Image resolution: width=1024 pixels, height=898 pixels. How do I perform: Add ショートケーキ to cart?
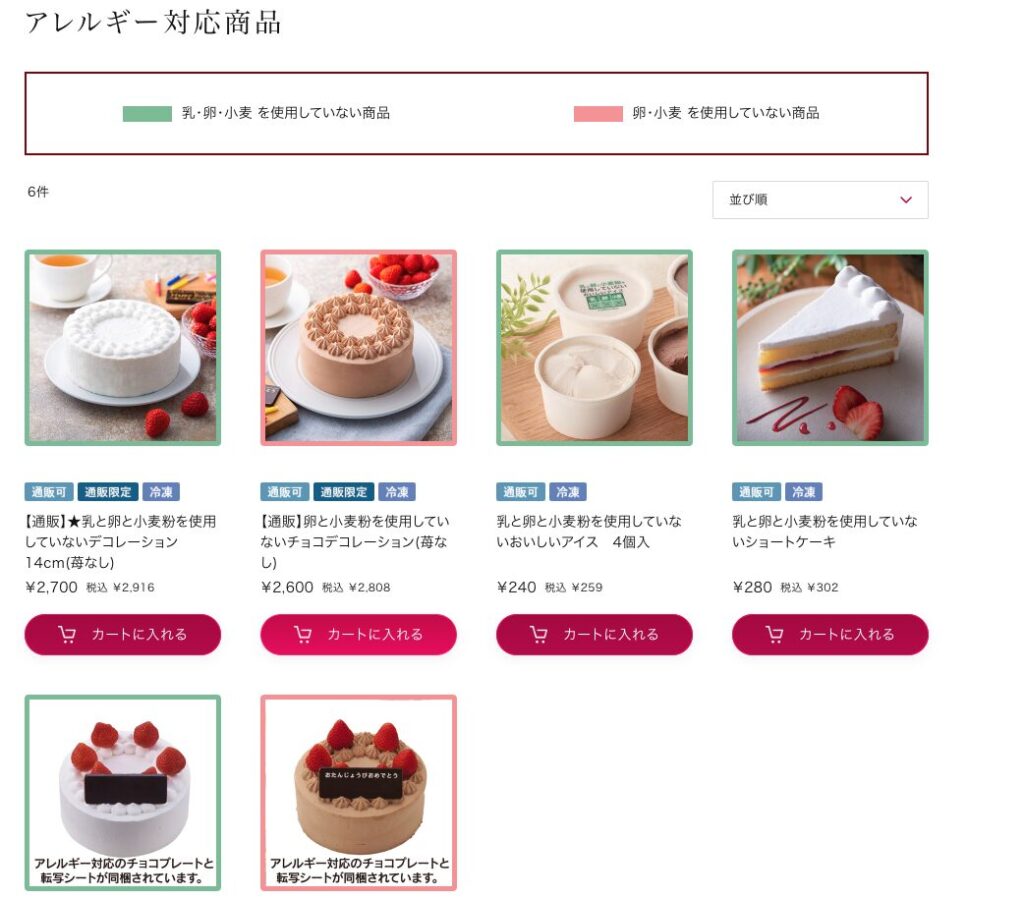(830, 634)
